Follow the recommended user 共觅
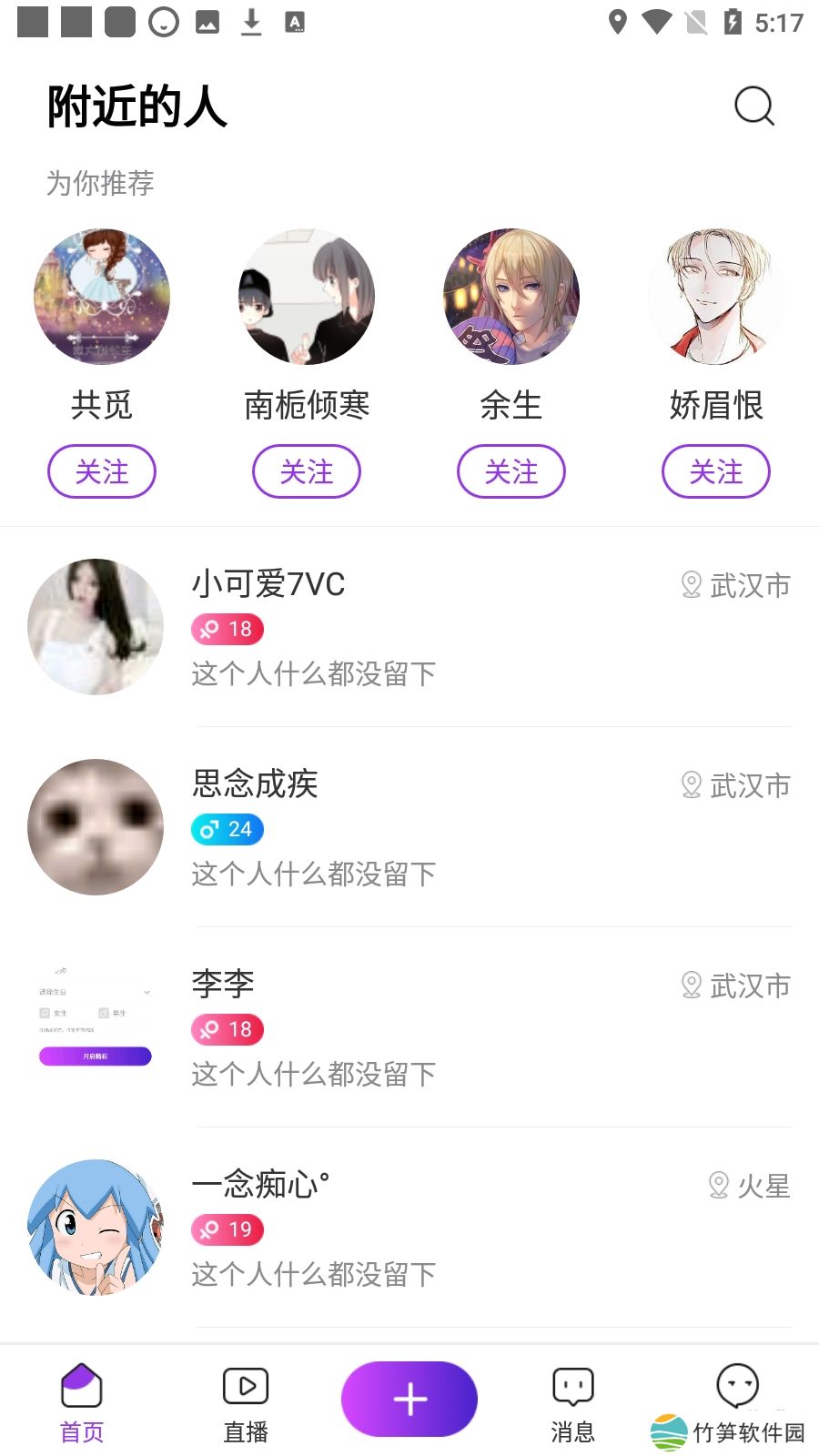The width and height of the screenshot is (819, 1456). [102, 471]
